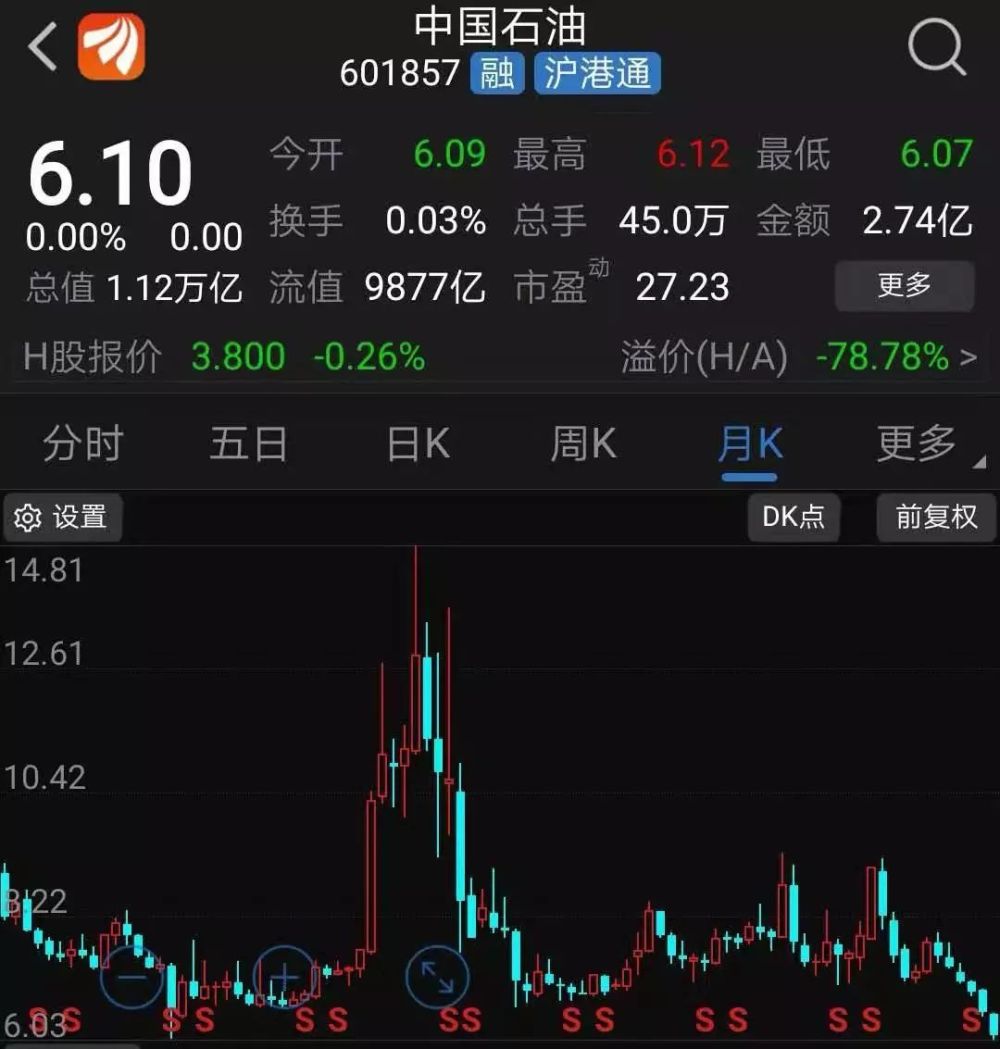The image size is (1000, 1049).
Task: Switch to the 五日 chart tab
Action: pyautogui.click(x=249, y=444)
